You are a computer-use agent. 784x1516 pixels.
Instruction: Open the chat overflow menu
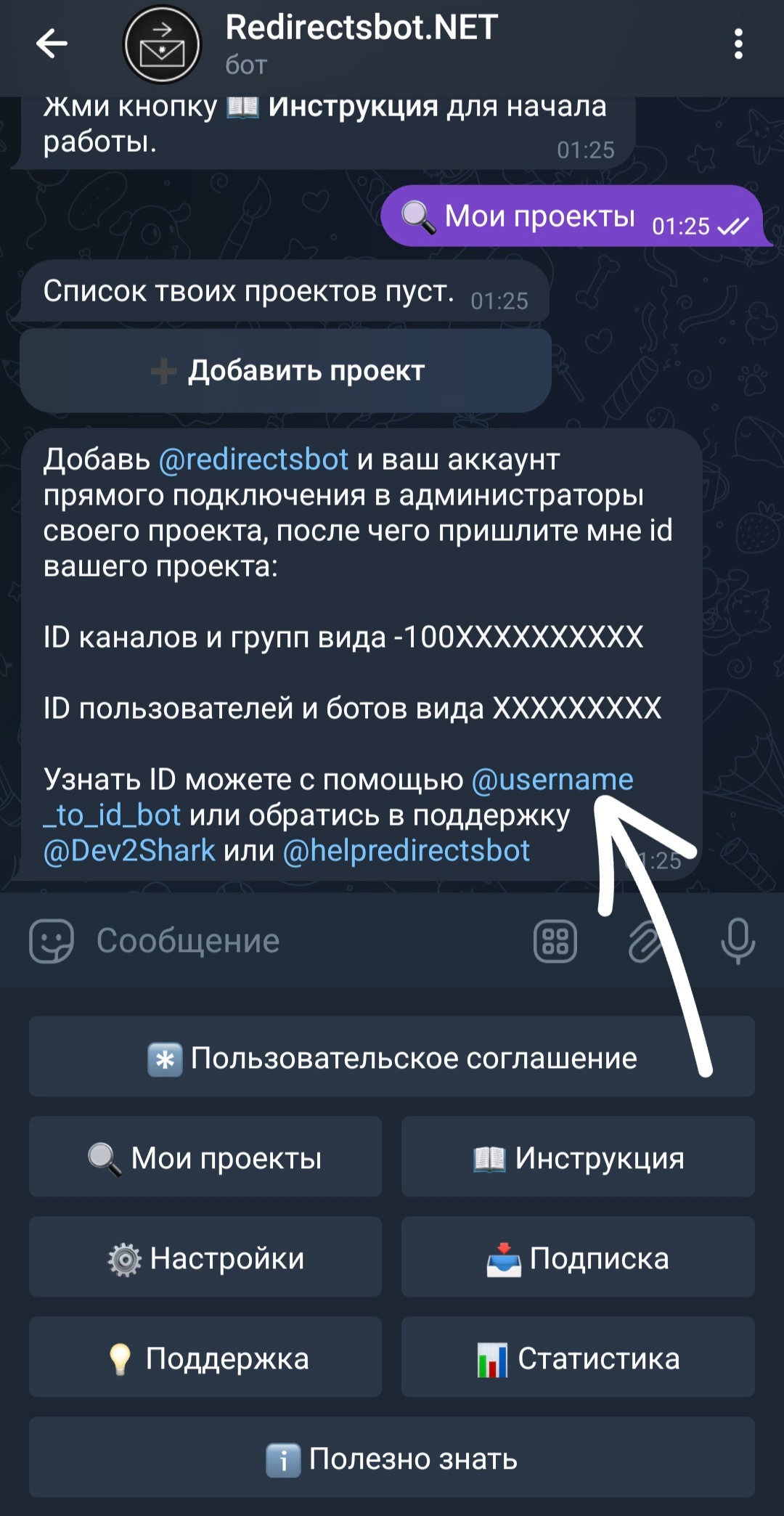738,44
